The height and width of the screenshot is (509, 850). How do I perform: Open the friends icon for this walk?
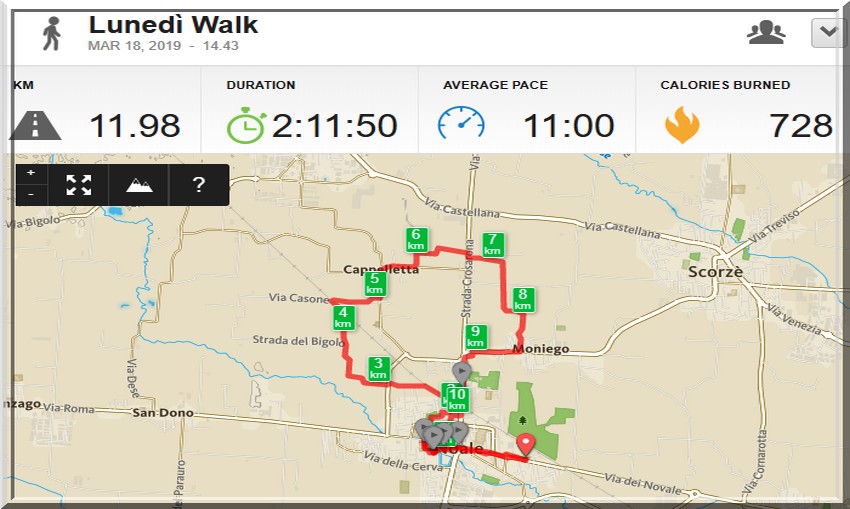[766, 32]
